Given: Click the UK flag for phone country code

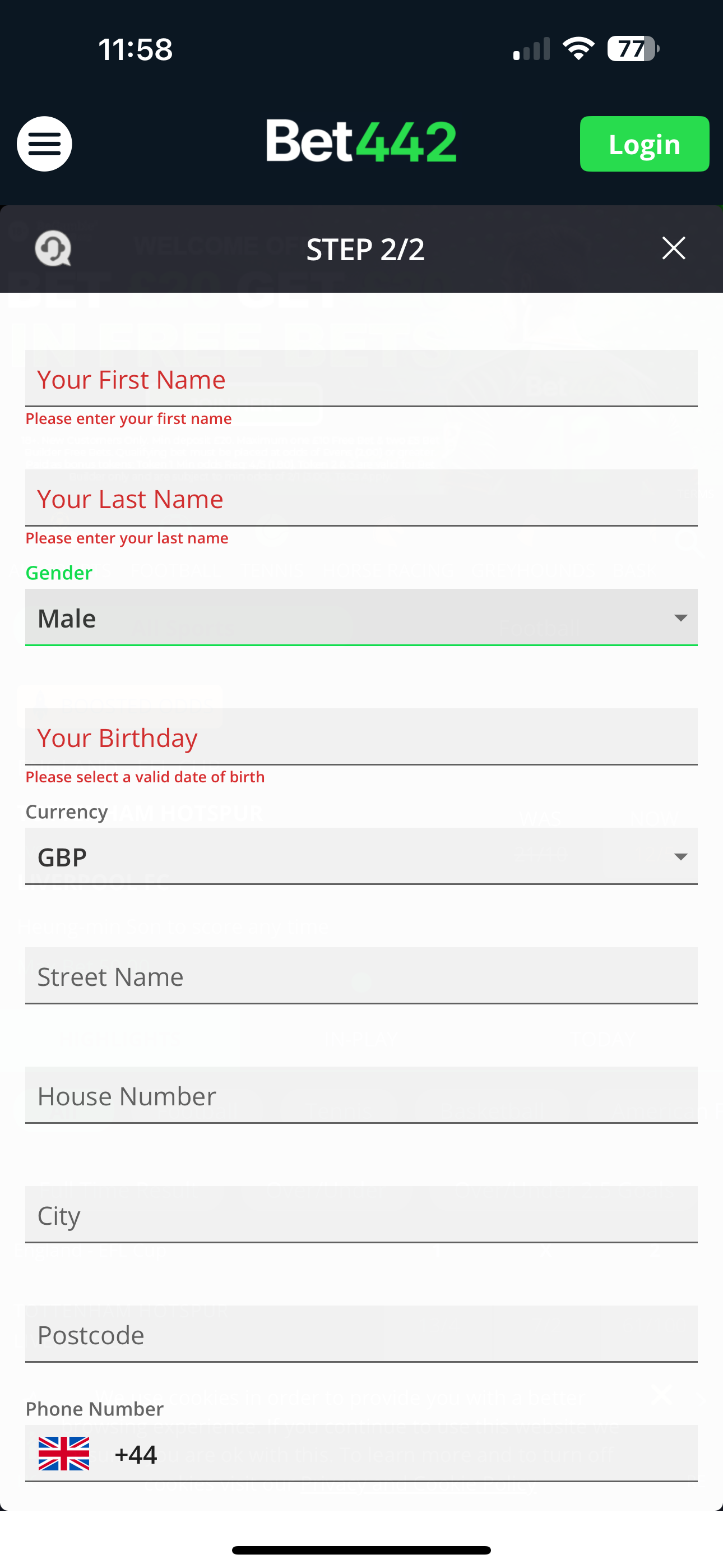Looking at the screenshot, I should 64,1454.
